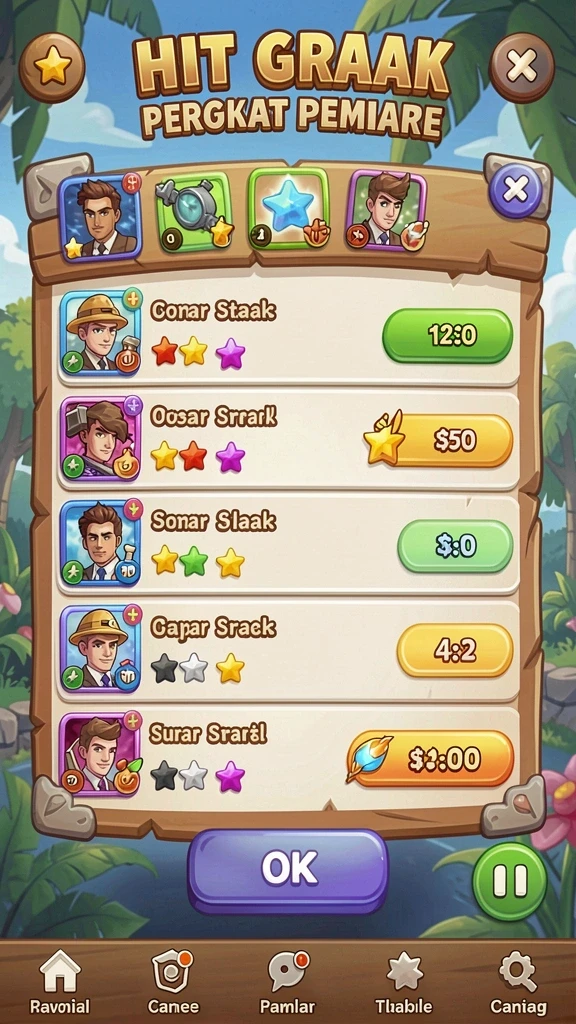This screenshot has height=1024, width=576.
Task: Dismiss the panel with the purple X button
Action: [x=515, y=189]
